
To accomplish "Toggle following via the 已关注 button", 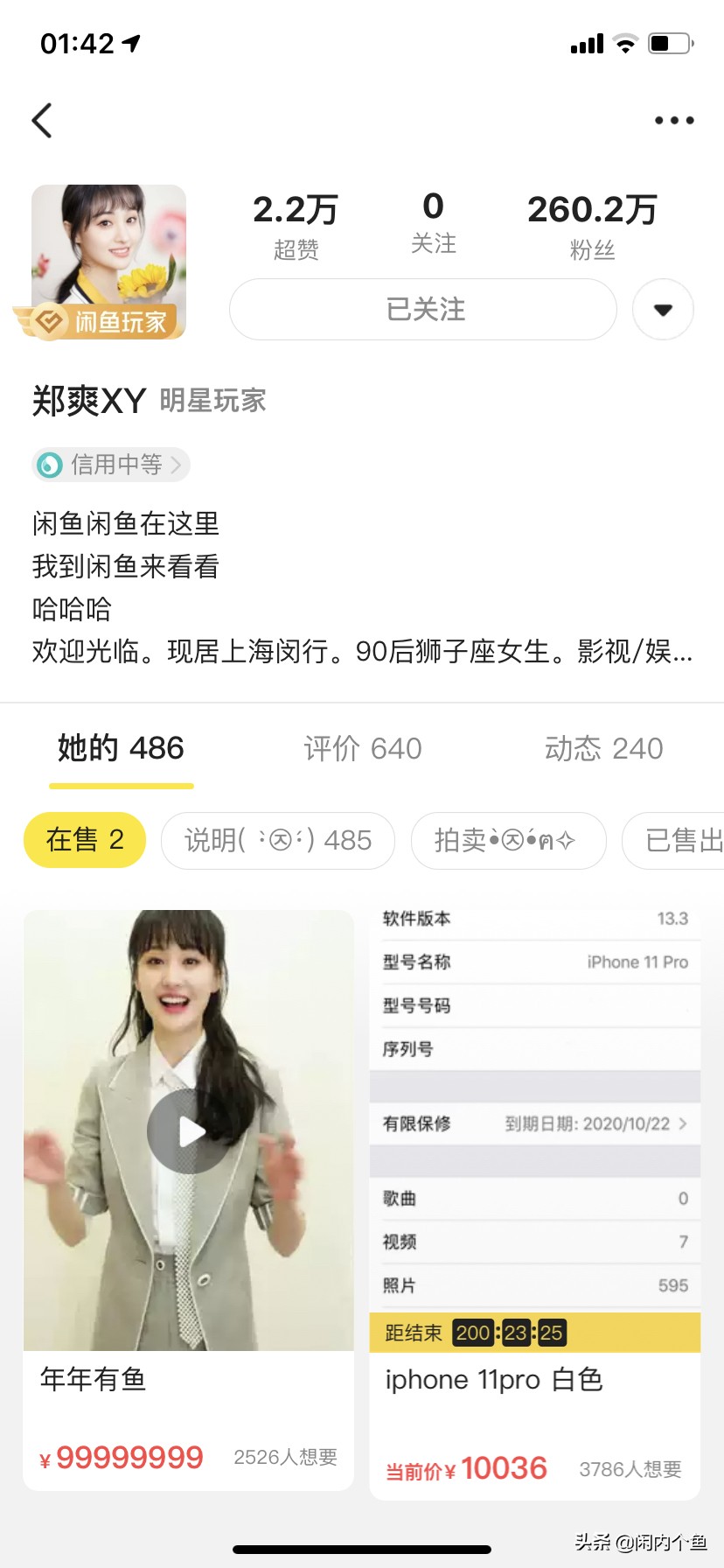I will (x=422, y=310).
